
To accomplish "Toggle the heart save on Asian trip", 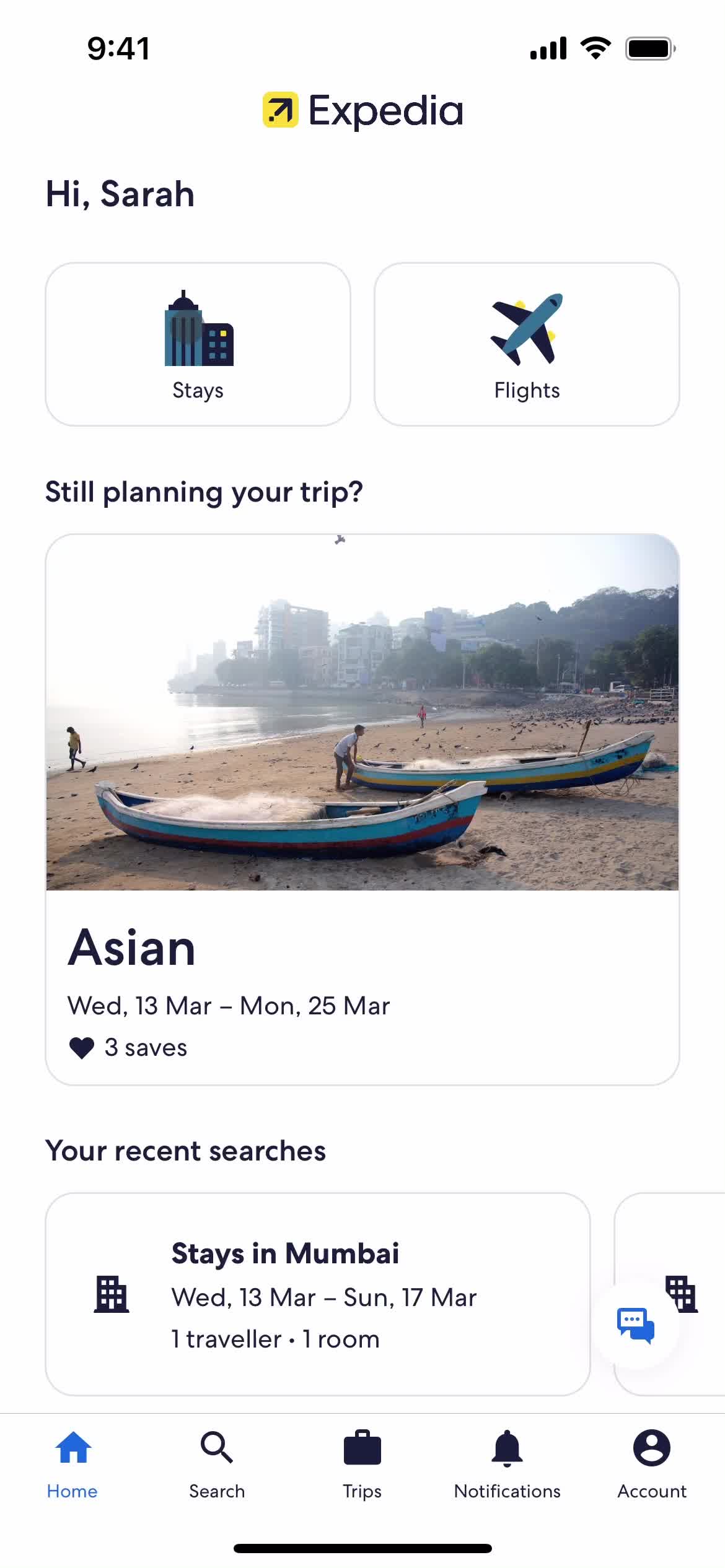I will click(x=81, y=1047).
